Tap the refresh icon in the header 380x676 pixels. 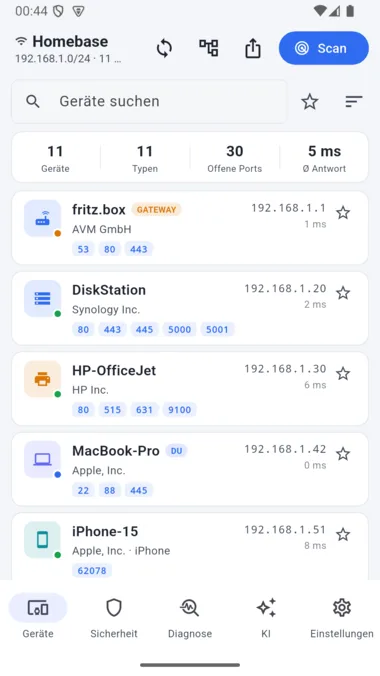point(164,48)
